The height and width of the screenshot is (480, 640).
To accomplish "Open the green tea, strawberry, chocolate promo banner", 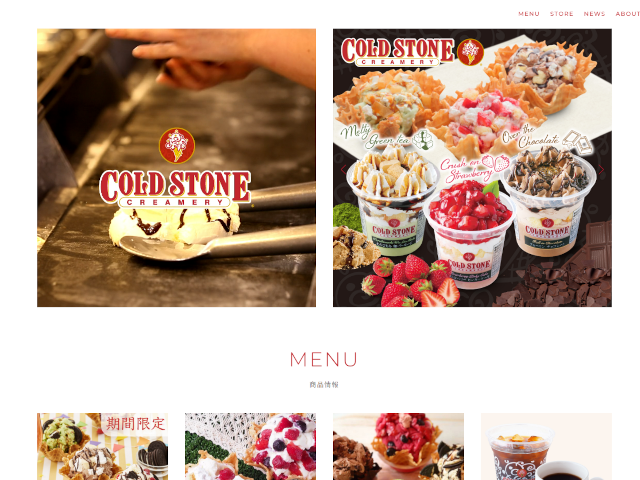I will click(472, 167).
